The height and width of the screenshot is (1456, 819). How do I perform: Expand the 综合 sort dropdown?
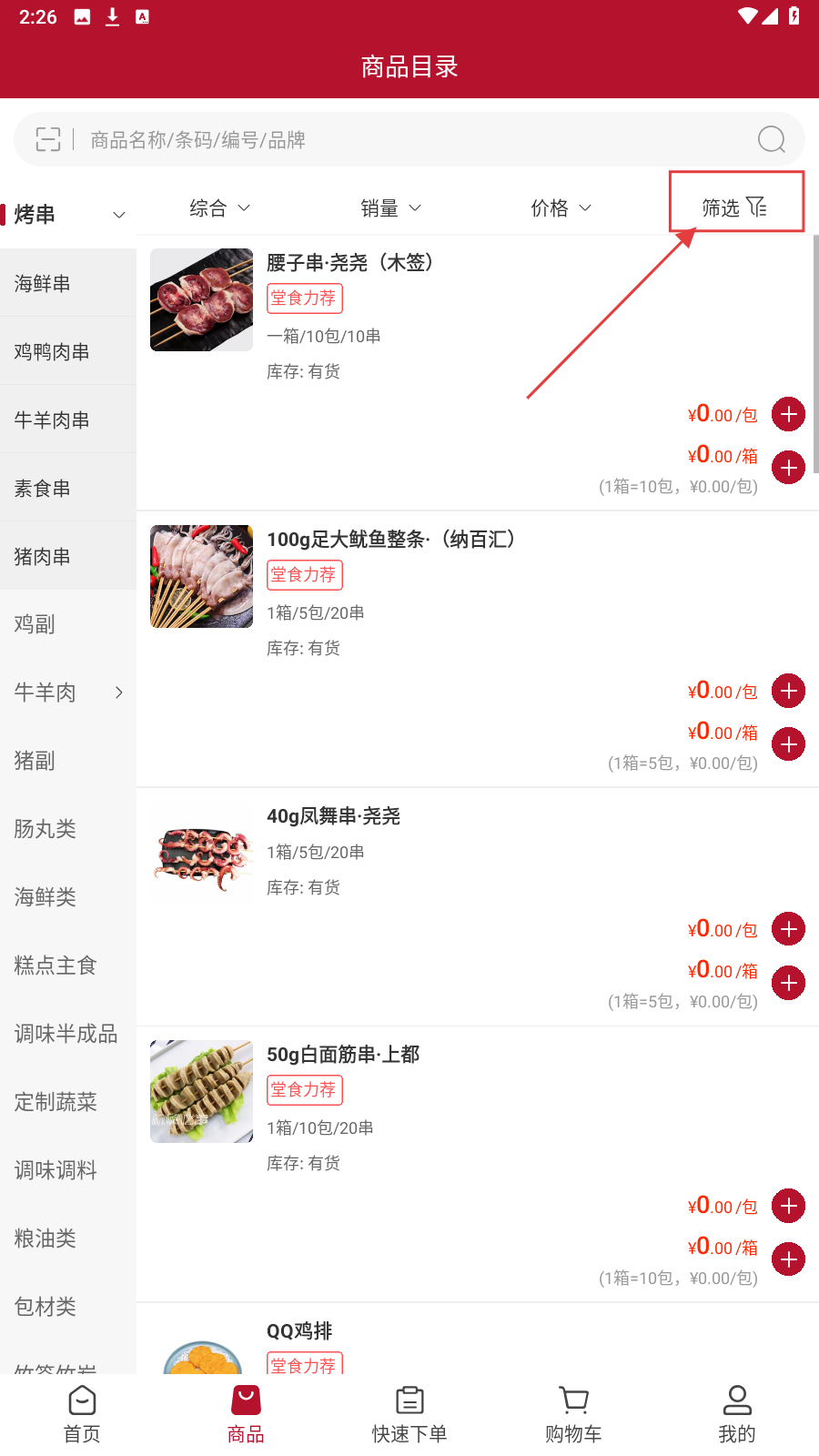tap(219, 208)
